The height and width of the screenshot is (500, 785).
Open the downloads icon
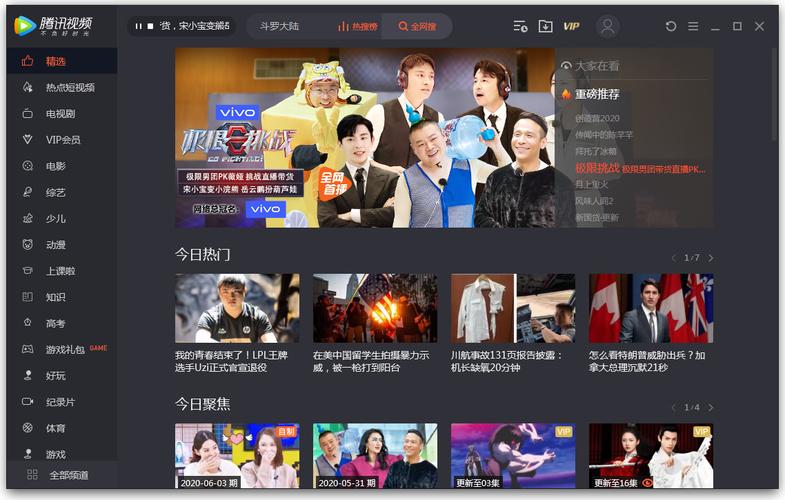pyautogui.click(x=545, y=27)
